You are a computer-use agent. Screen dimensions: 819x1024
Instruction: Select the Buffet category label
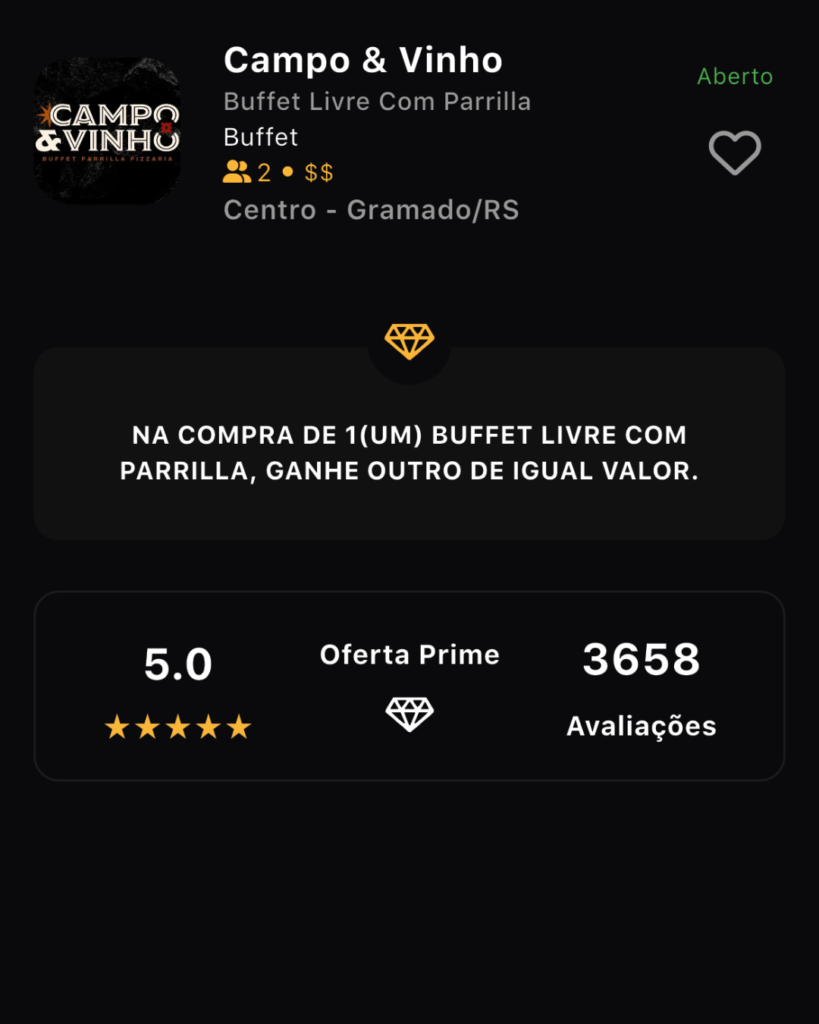point(260,137)
